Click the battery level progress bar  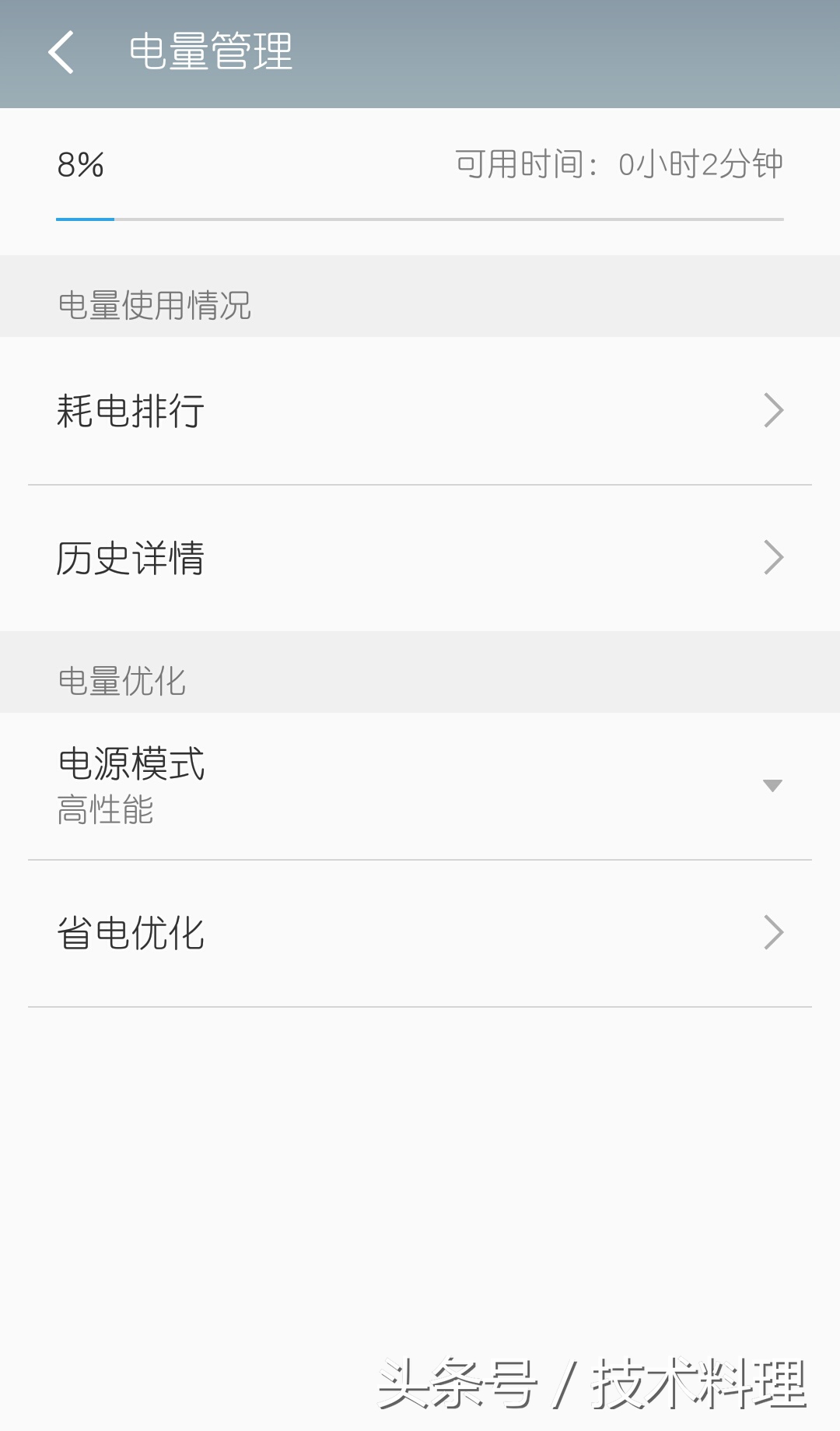click(x=420, y=220)
